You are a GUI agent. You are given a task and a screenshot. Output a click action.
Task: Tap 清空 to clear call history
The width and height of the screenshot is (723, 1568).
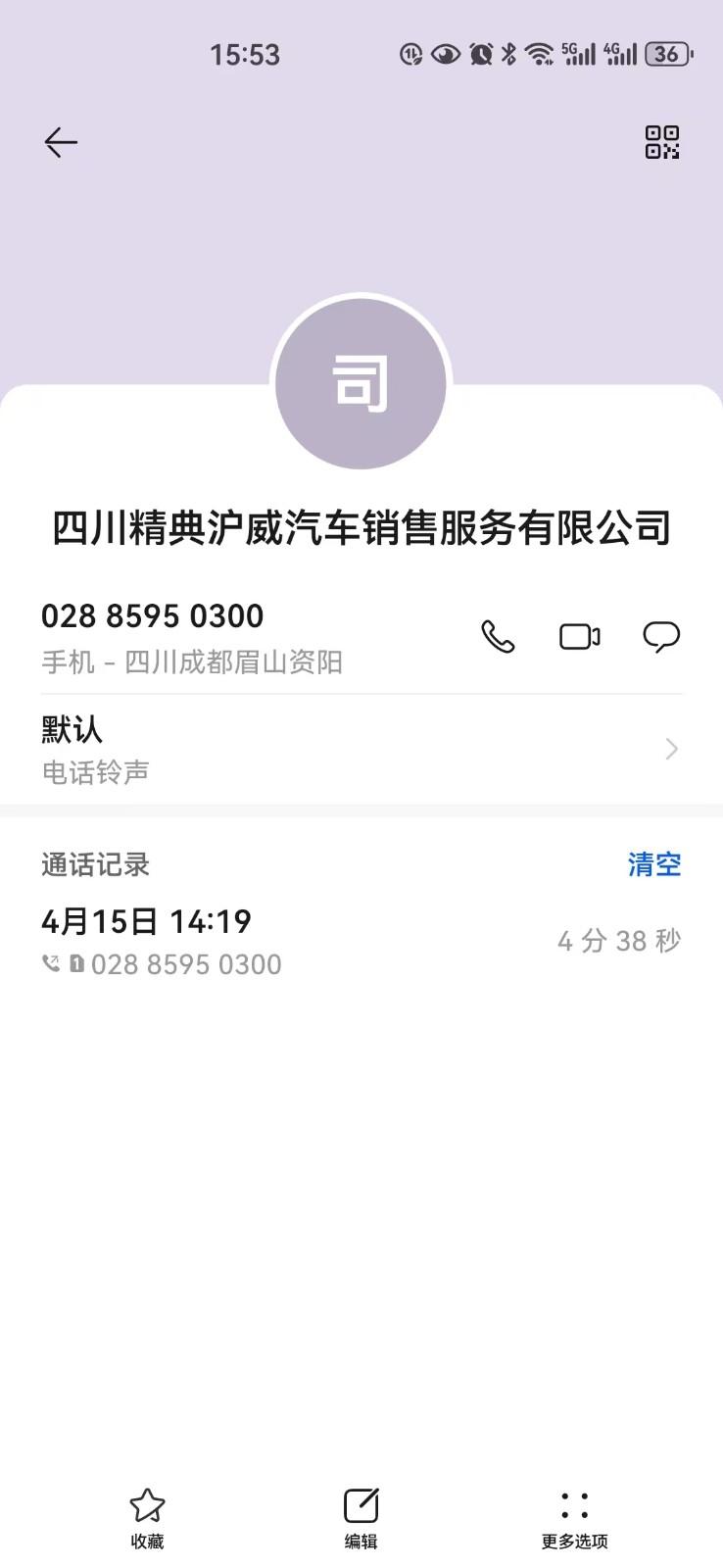[x=653, y=864]
